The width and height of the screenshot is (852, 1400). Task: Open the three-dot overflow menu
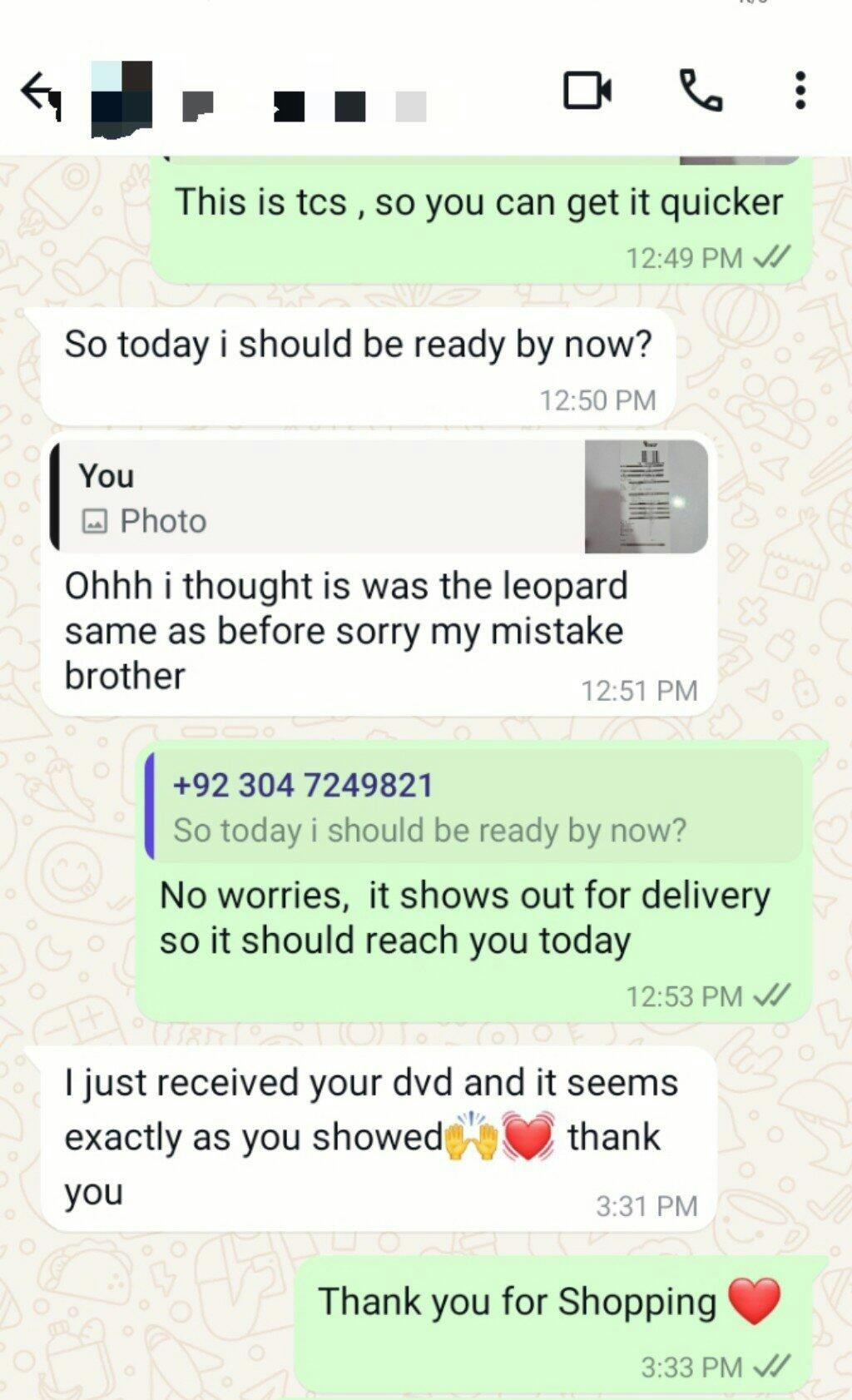point(800,91)
